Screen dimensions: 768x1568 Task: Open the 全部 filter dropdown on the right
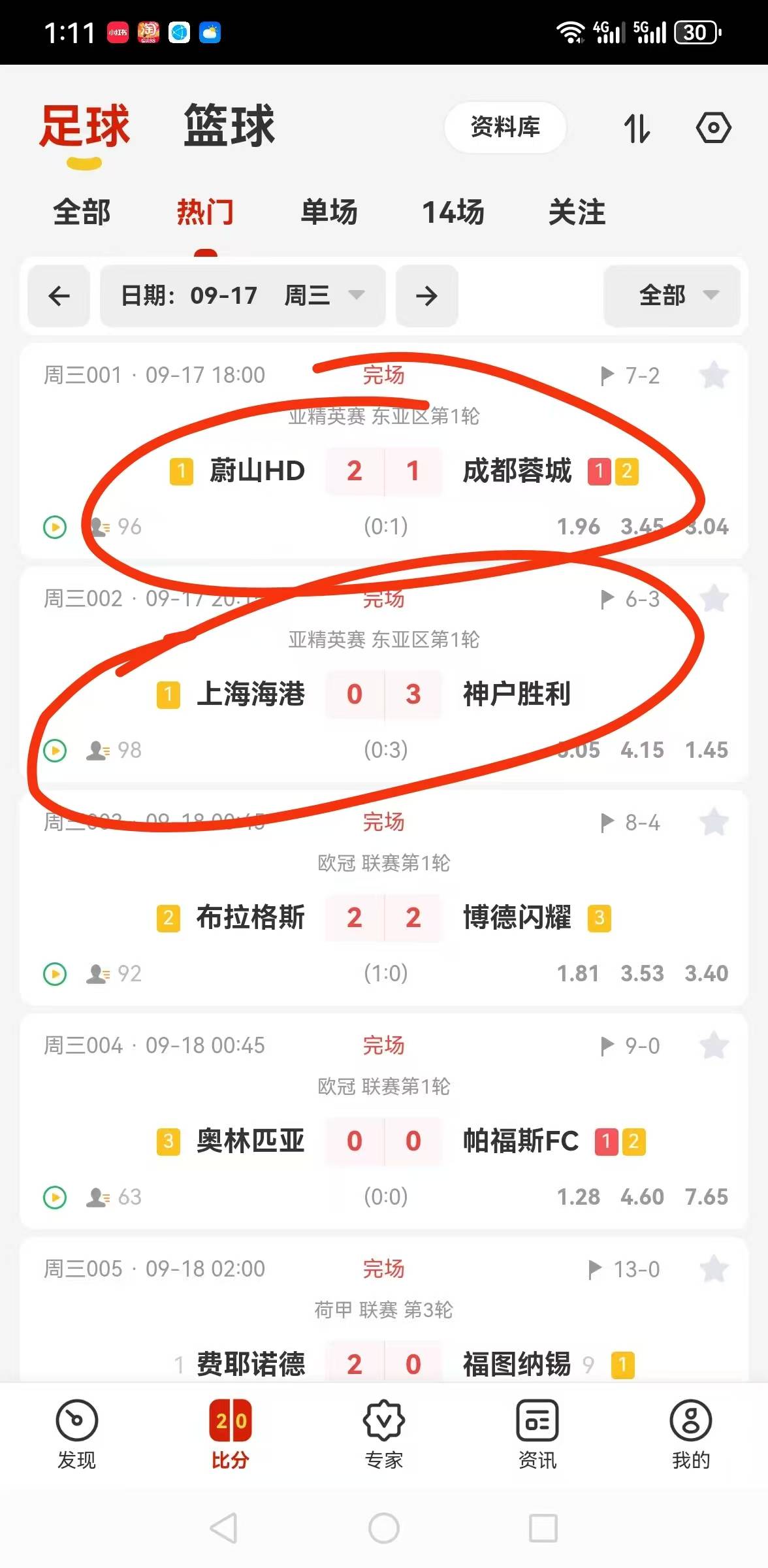671,295
